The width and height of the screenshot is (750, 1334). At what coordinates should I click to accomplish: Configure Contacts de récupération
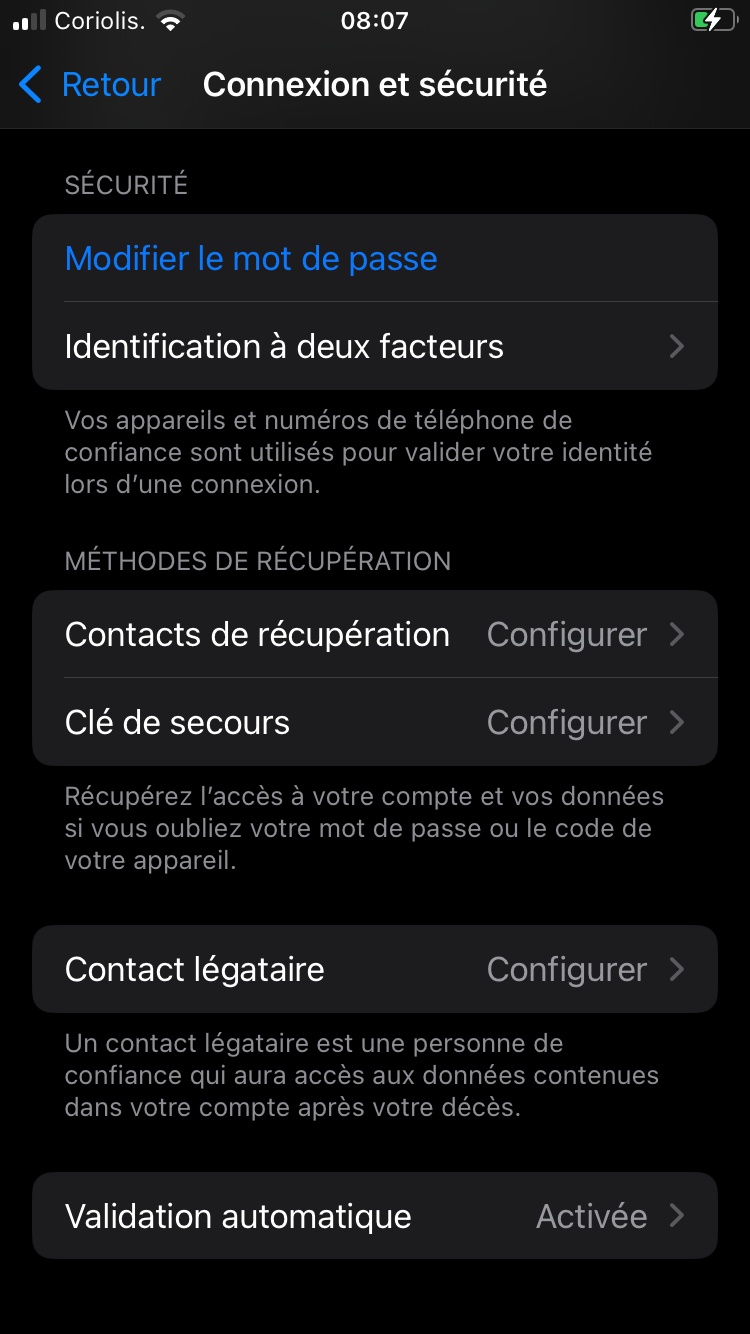coord(374,635)
